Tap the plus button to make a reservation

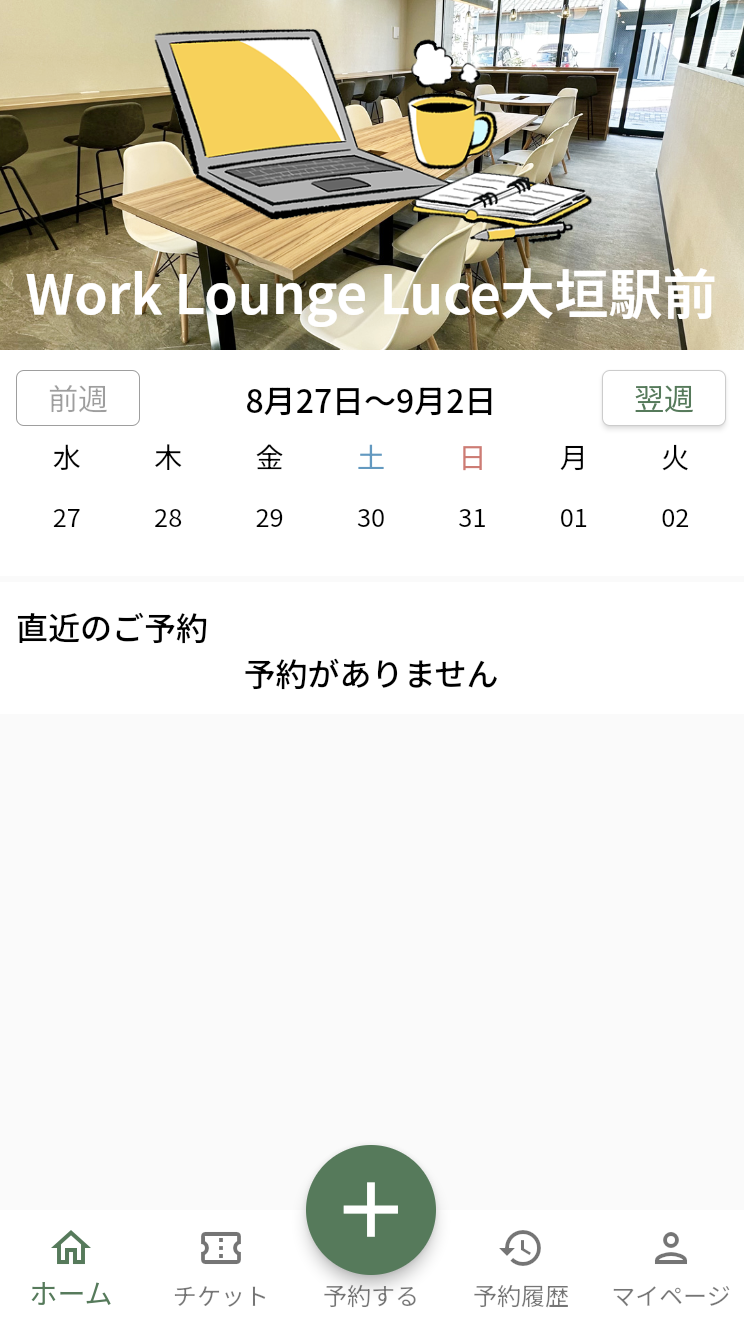pyautogui.click(x=371, y=1209)
